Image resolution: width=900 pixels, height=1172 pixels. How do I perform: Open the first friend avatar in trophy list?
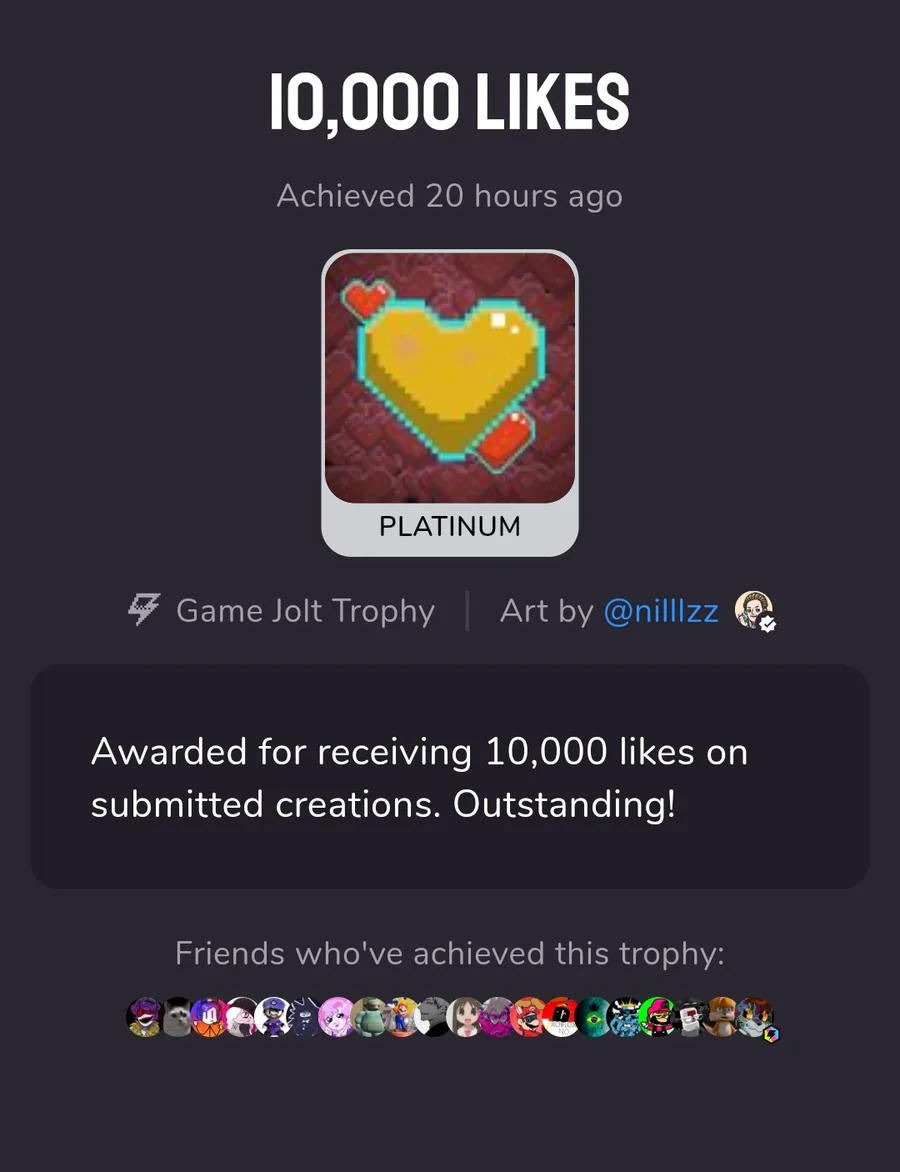145,1017
